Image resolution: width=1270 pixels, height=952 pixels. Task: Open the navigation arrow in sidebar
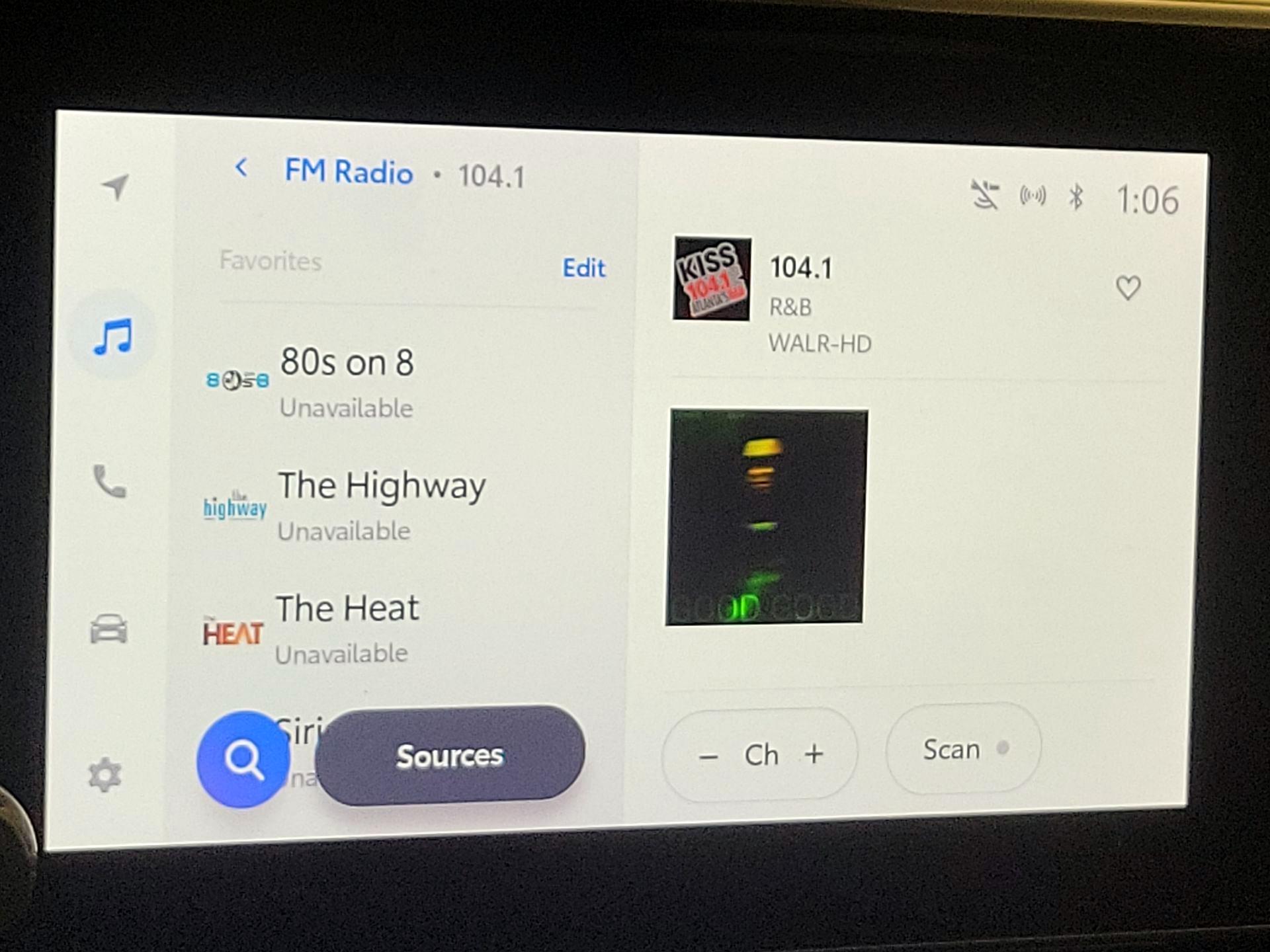coord(116,187)
